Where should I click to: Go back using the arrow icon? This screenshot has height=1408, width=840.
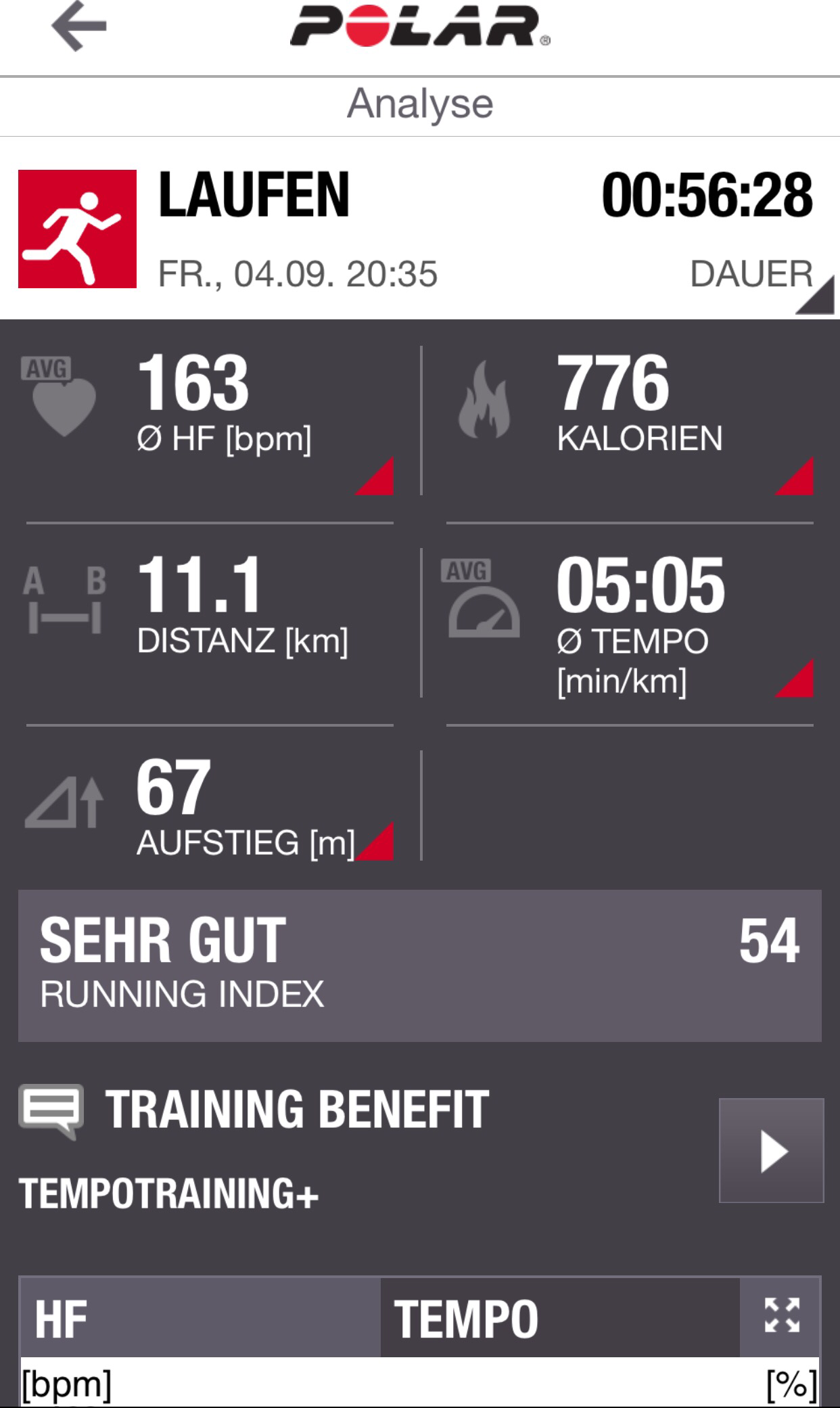78,27
